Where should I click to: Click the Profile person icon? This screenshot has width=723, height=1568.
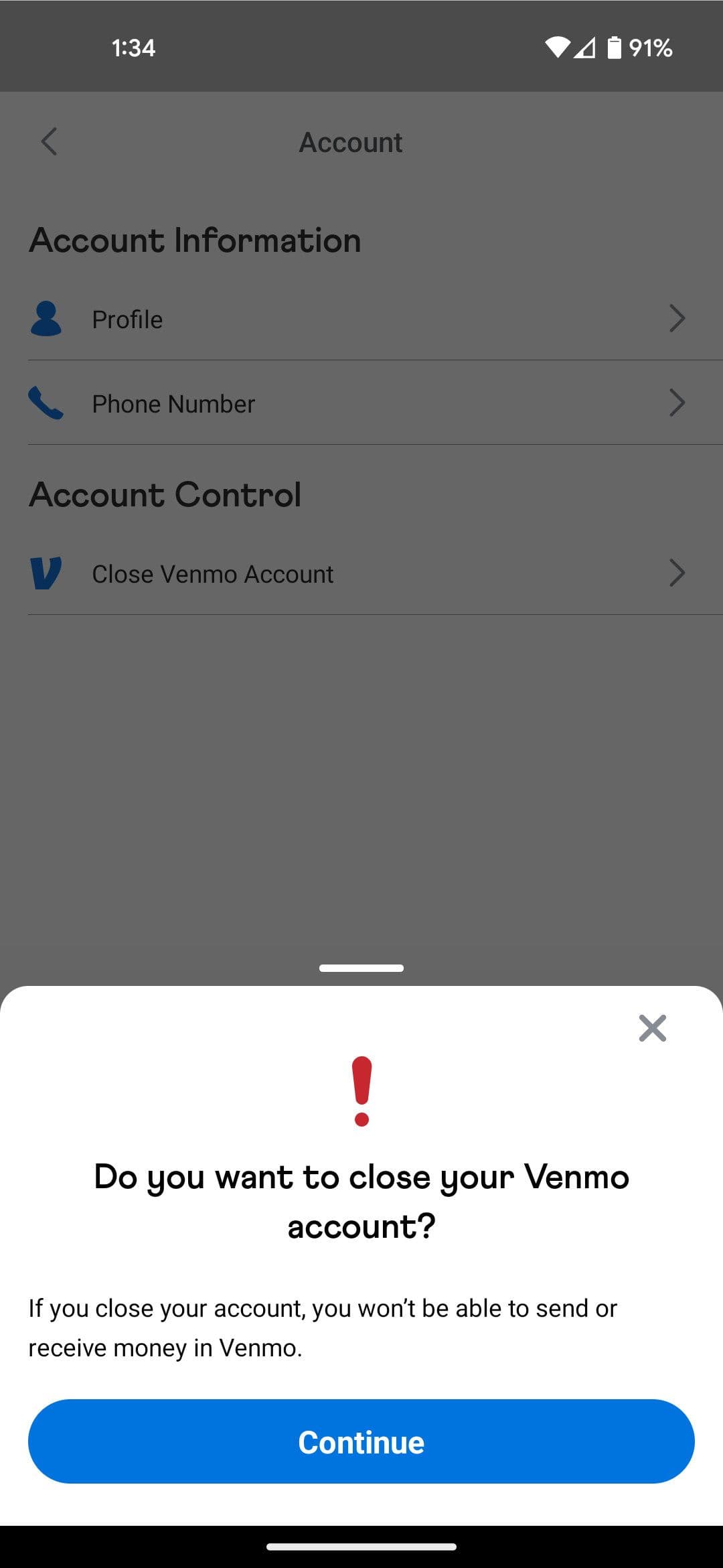click(46, 319)
